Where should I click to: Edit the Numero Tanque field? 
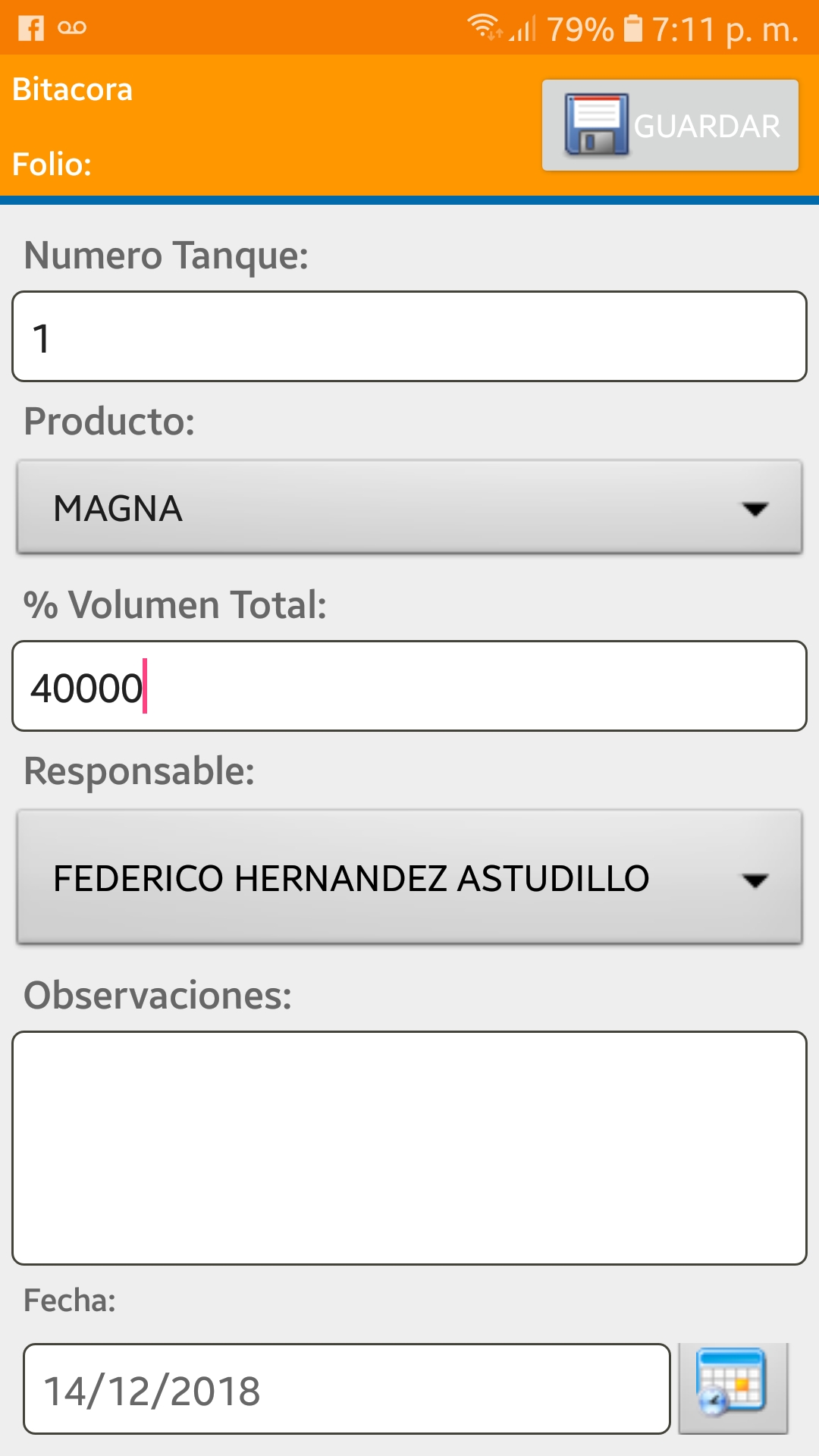coord(409,337)
